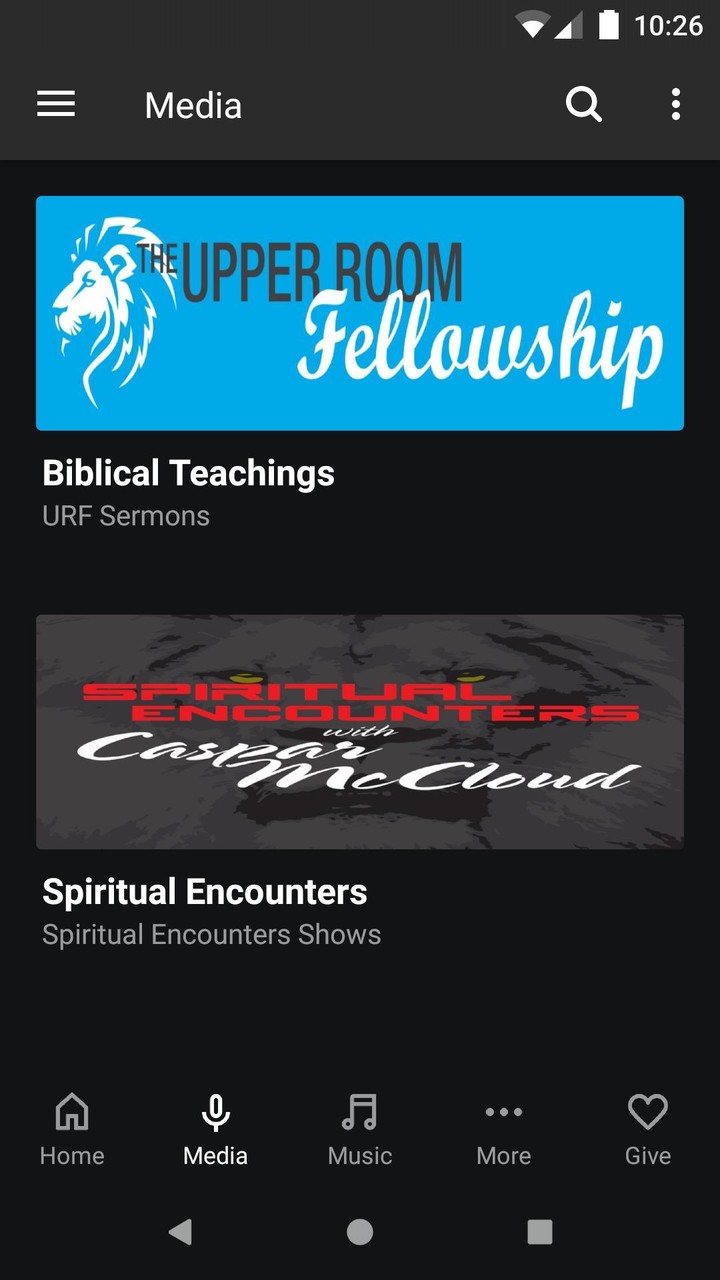Tap the Spiritual Encounters cover image
Screen dimensions: 720x1280
pyautogui.click(x=360, y=731)
